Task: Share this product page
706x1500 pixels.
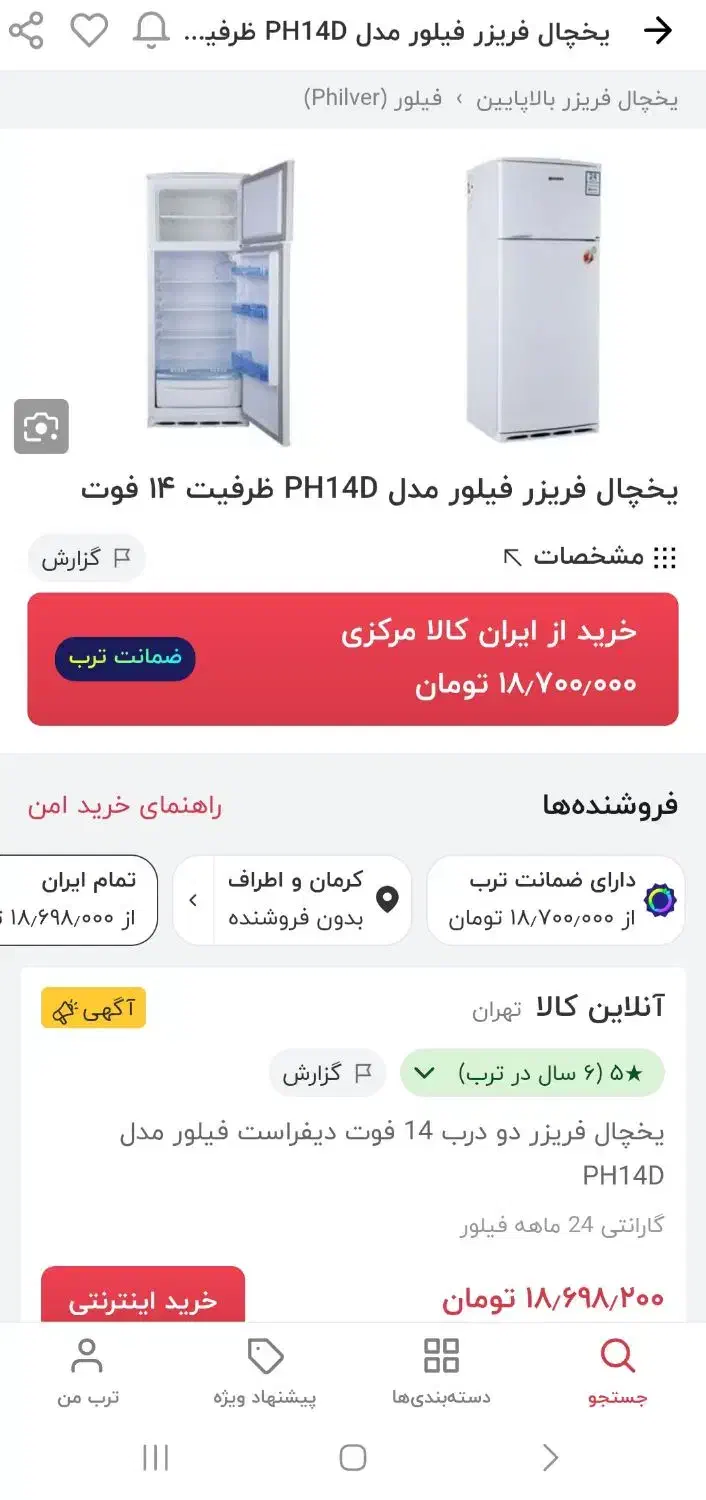Action: (x=26, y=31)
